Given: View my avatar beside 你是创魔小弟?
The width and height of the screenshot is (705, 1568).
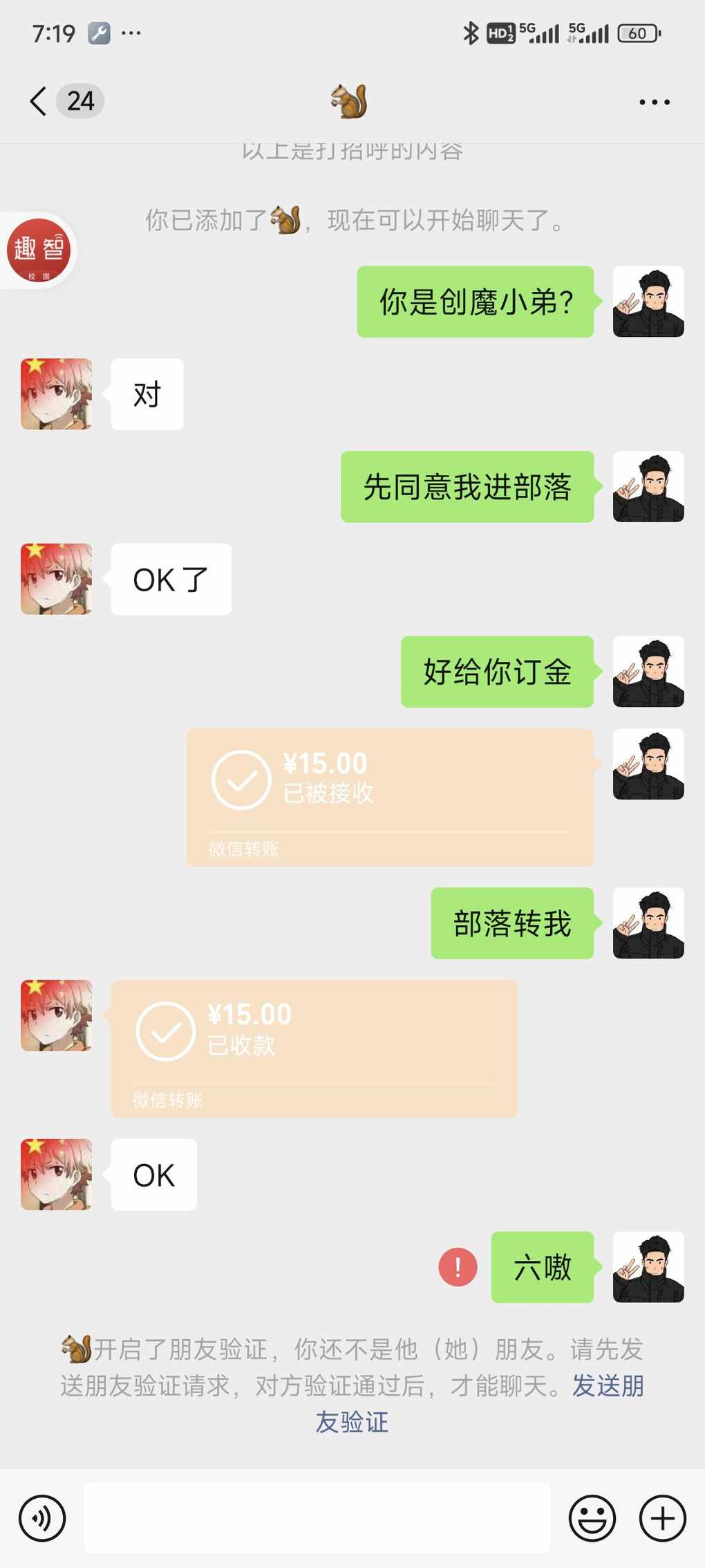Looking at the screenshot, I should [x=648, y=302].
